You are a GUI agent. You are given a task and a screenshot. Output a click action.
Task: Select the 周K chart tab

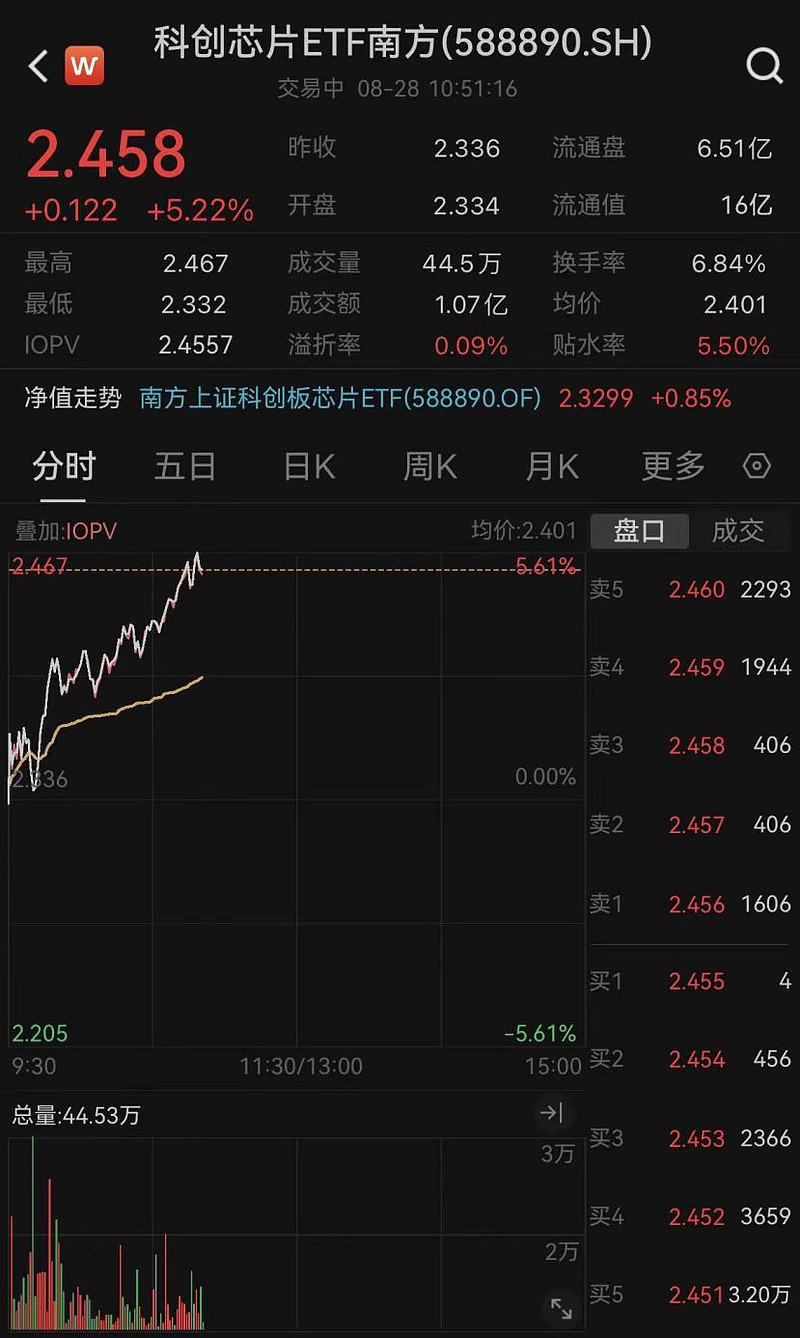[x=430, y=466]
